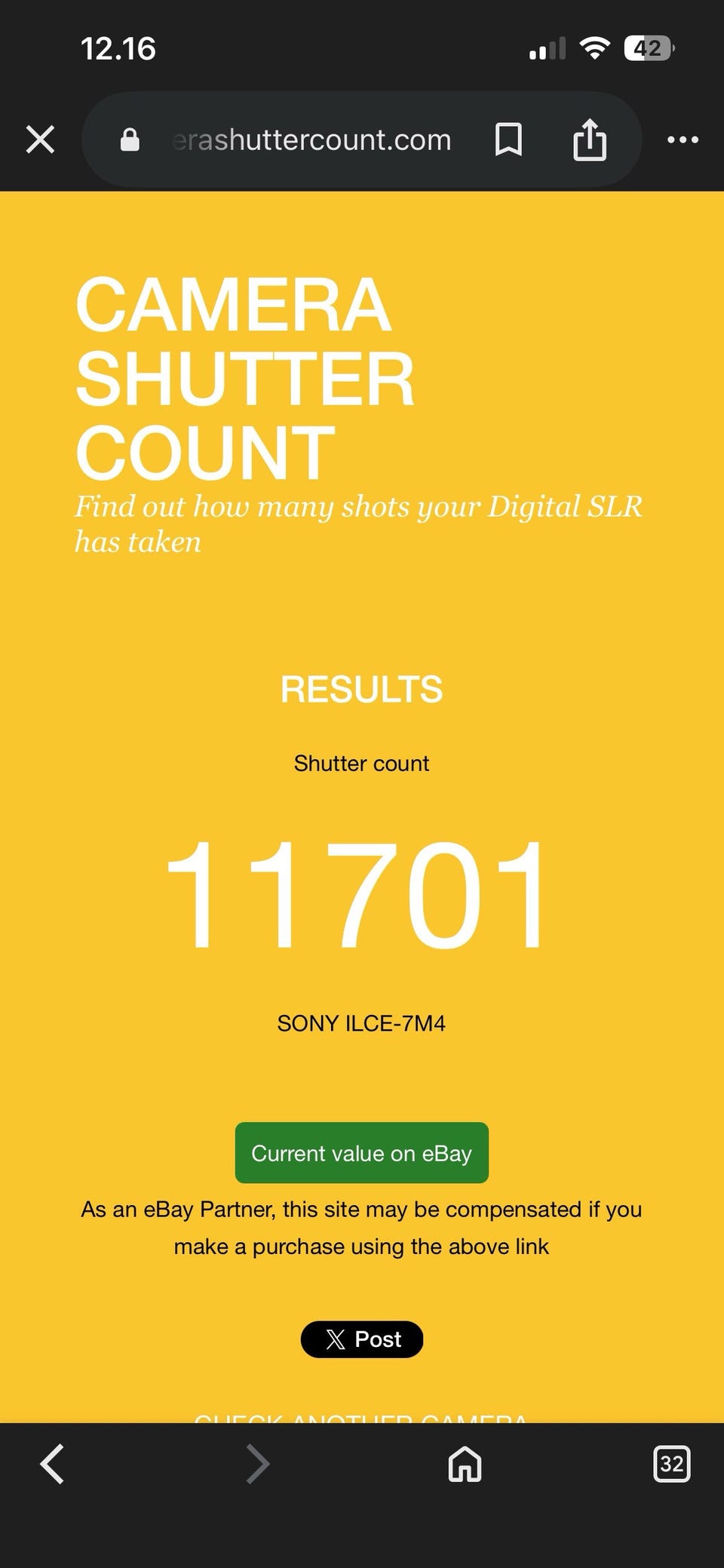The image size is (724, 1568).
Task: Go forward to the next page
Action: click(x=258, y=1464)
